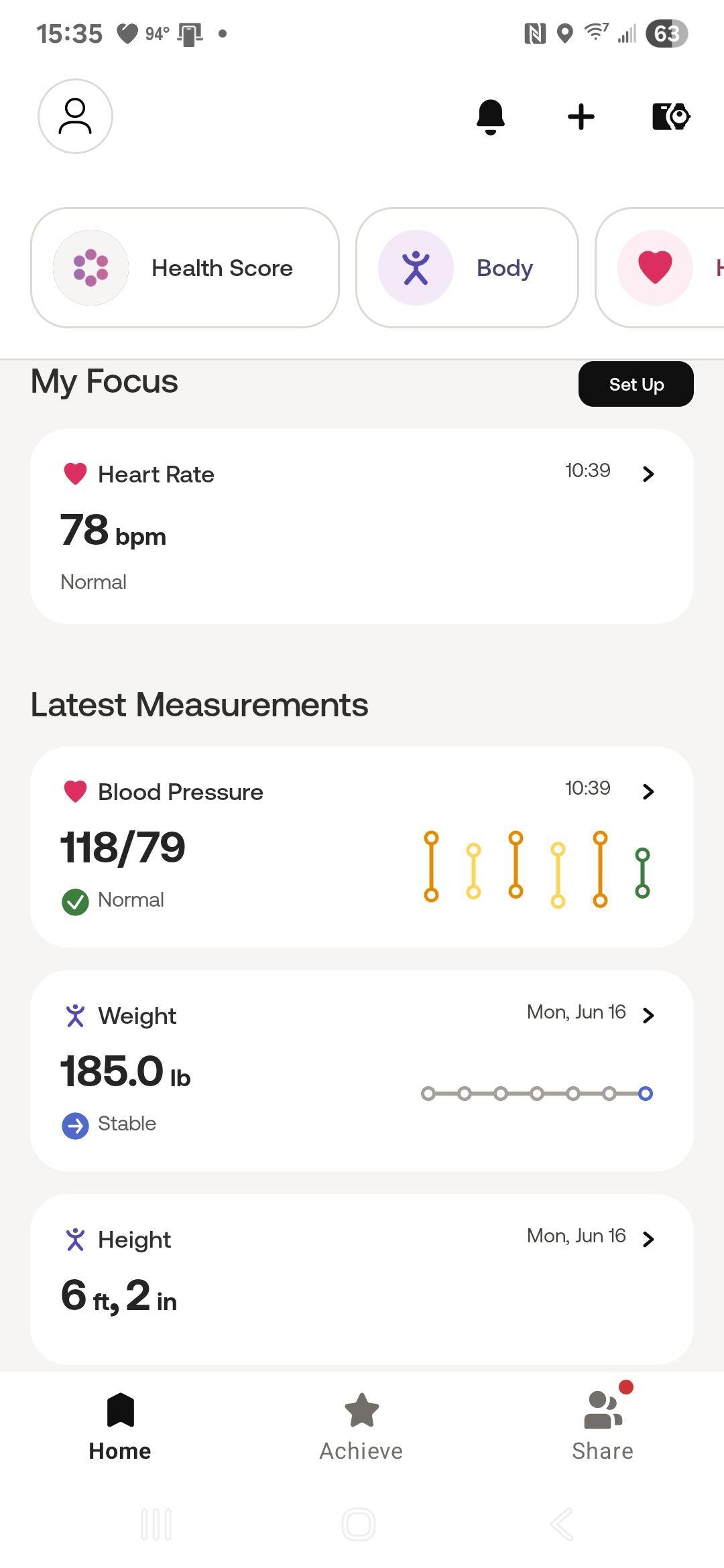This screenshot has height=1568, width=724.
Task: Go back using system navigation
Action: pos(562,1524)
